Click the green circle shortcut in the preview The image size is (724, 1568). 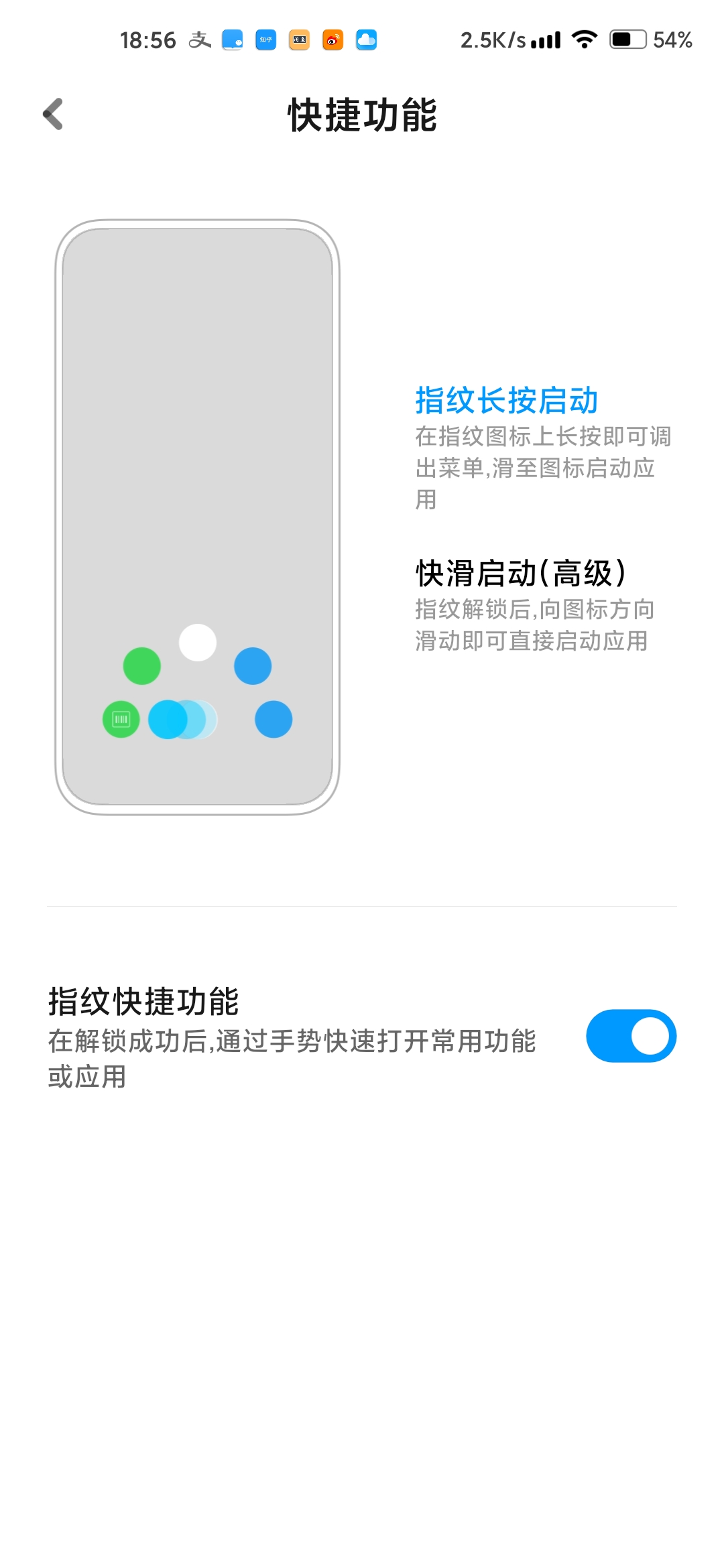click(x=142, y=665)
